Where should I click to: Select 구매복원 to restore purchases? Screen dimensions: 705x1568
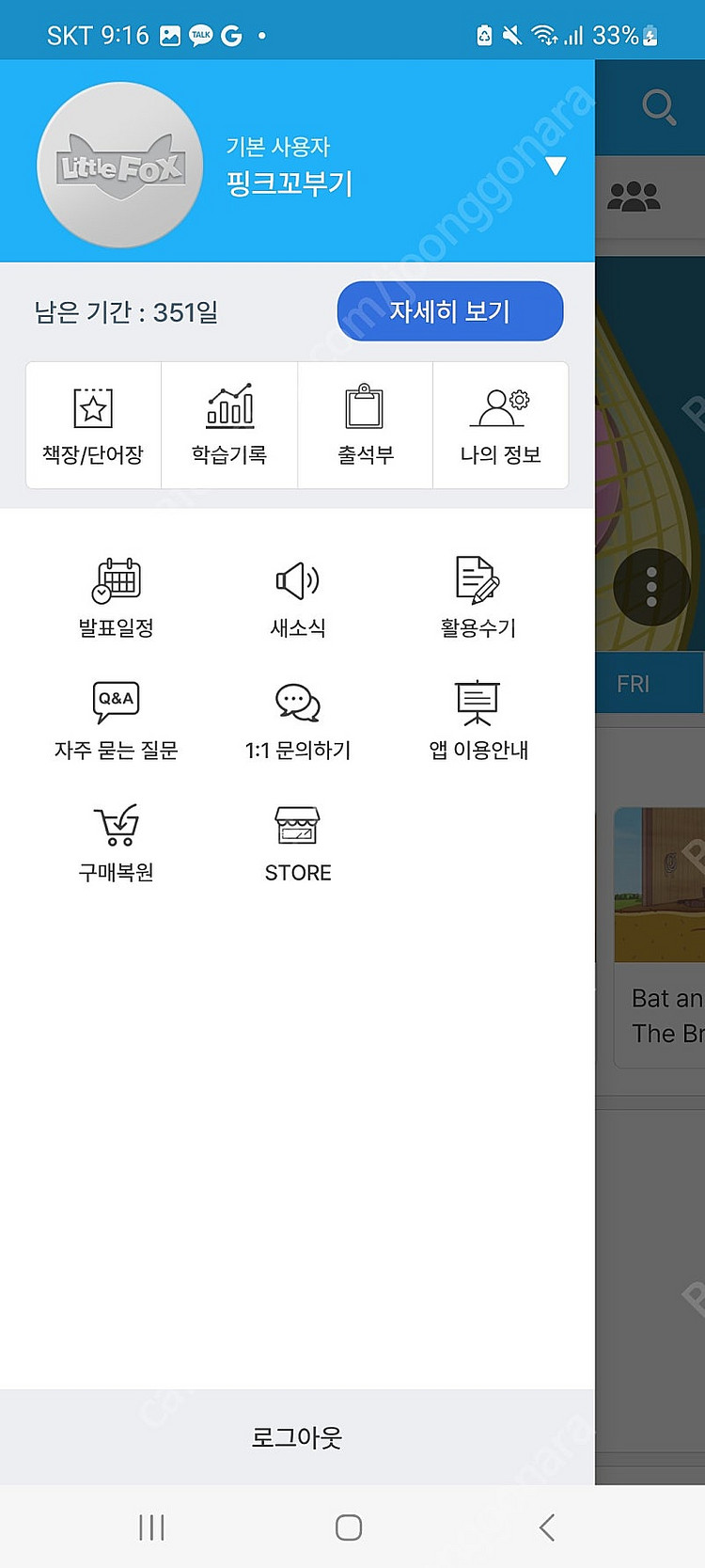pos(117,843)
